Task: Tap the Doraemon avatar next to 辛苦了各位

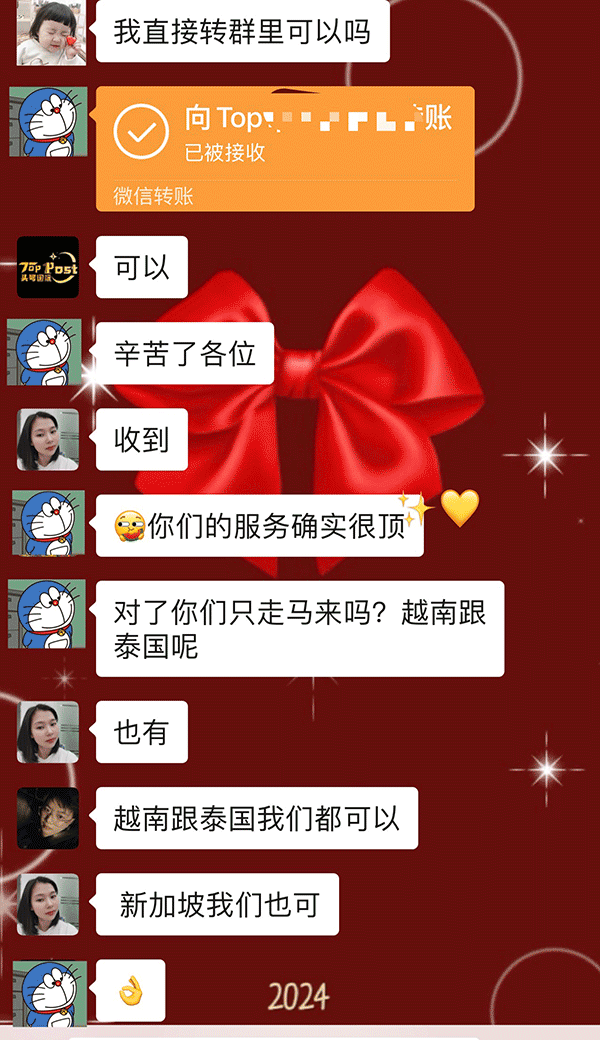Action: coord(48,352)
